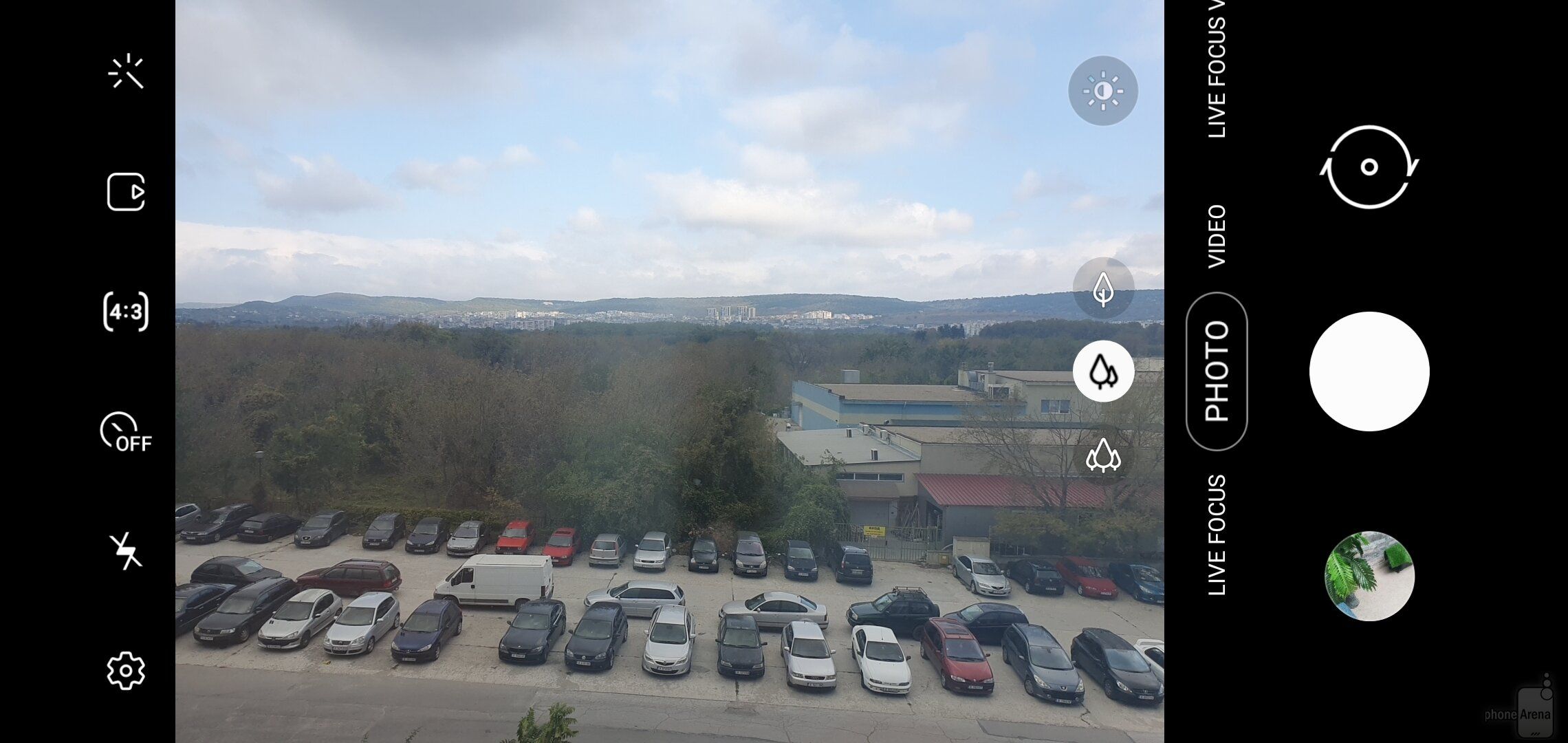This screenshot has width=1568, height=743.
Task: Tap the scene optimizer brightness button
Action: [1102, 91]
